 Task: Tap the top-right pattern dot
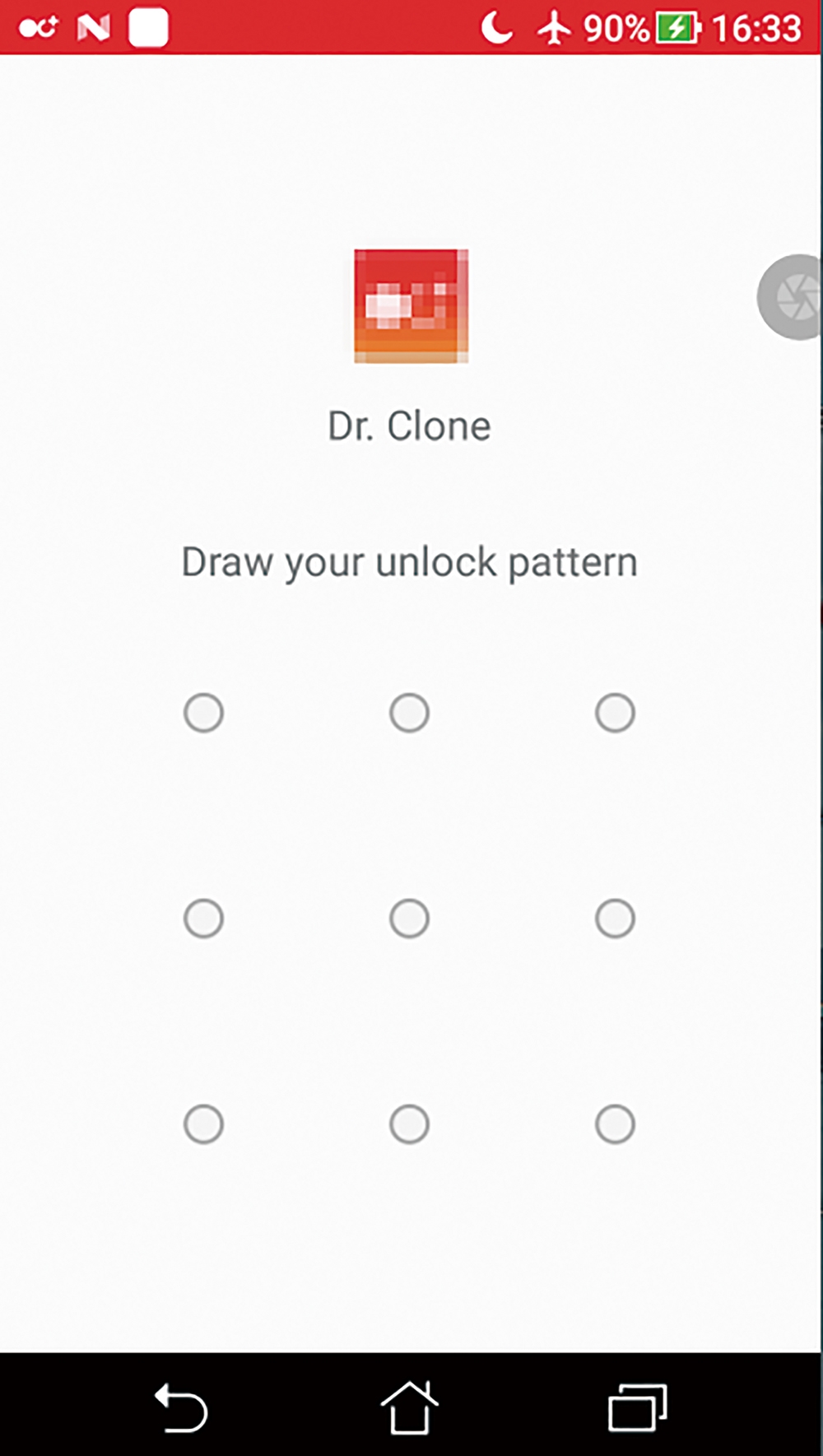tap(615, 713)
